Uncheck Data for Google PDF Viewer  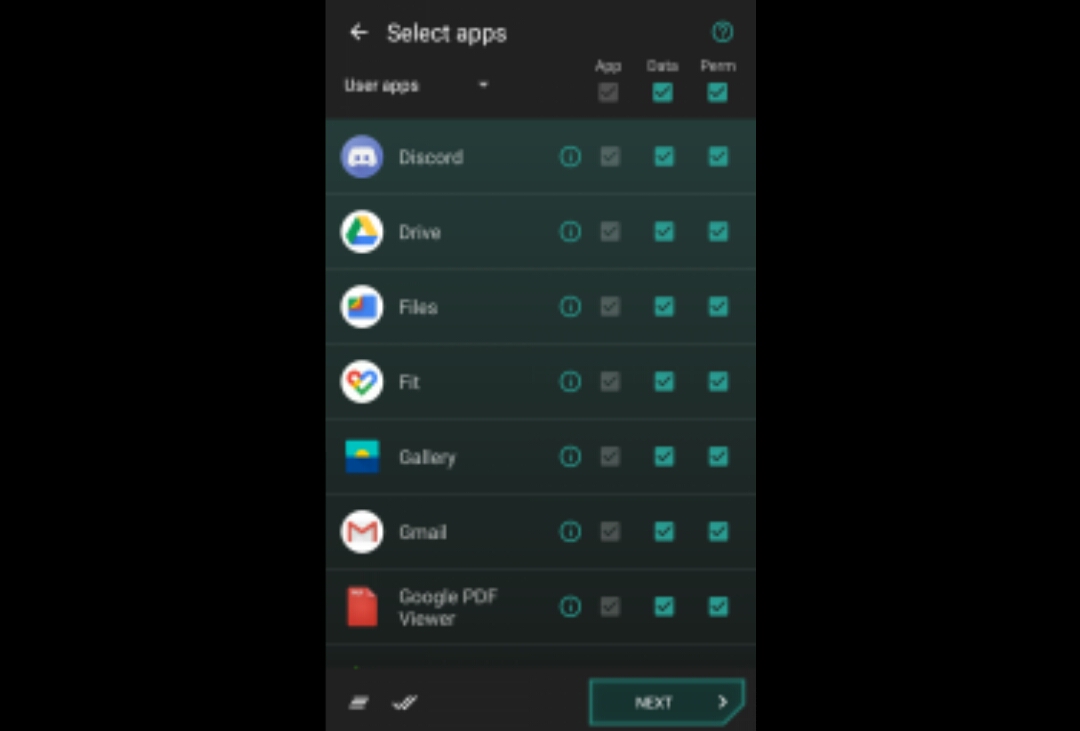[664, 607]
